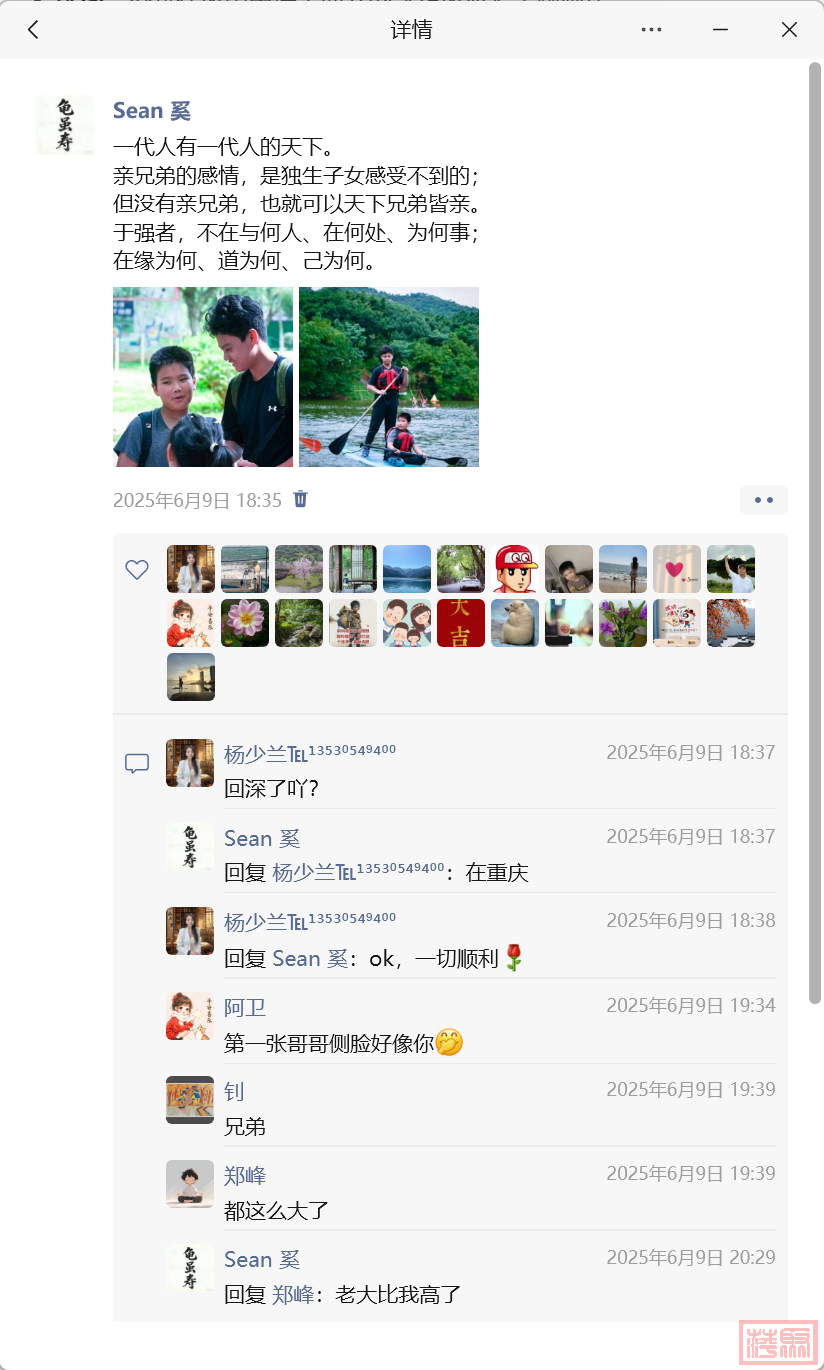Screen dimensions: 824x1370
Task: Open the 大吉 avatar in likes list
Action: click(x=461, y=623)
